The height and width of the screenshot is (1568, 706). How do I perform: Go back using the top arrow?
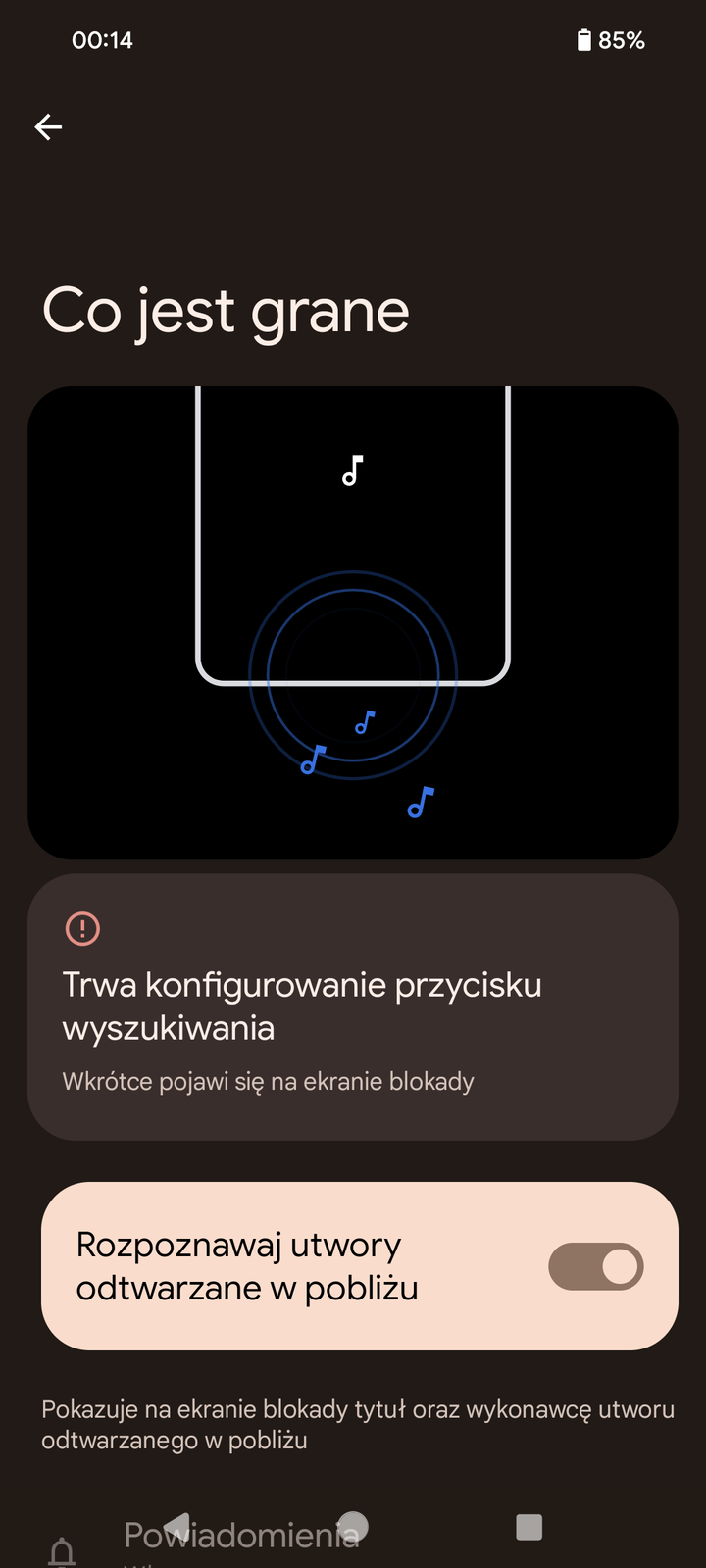point(48,126)
